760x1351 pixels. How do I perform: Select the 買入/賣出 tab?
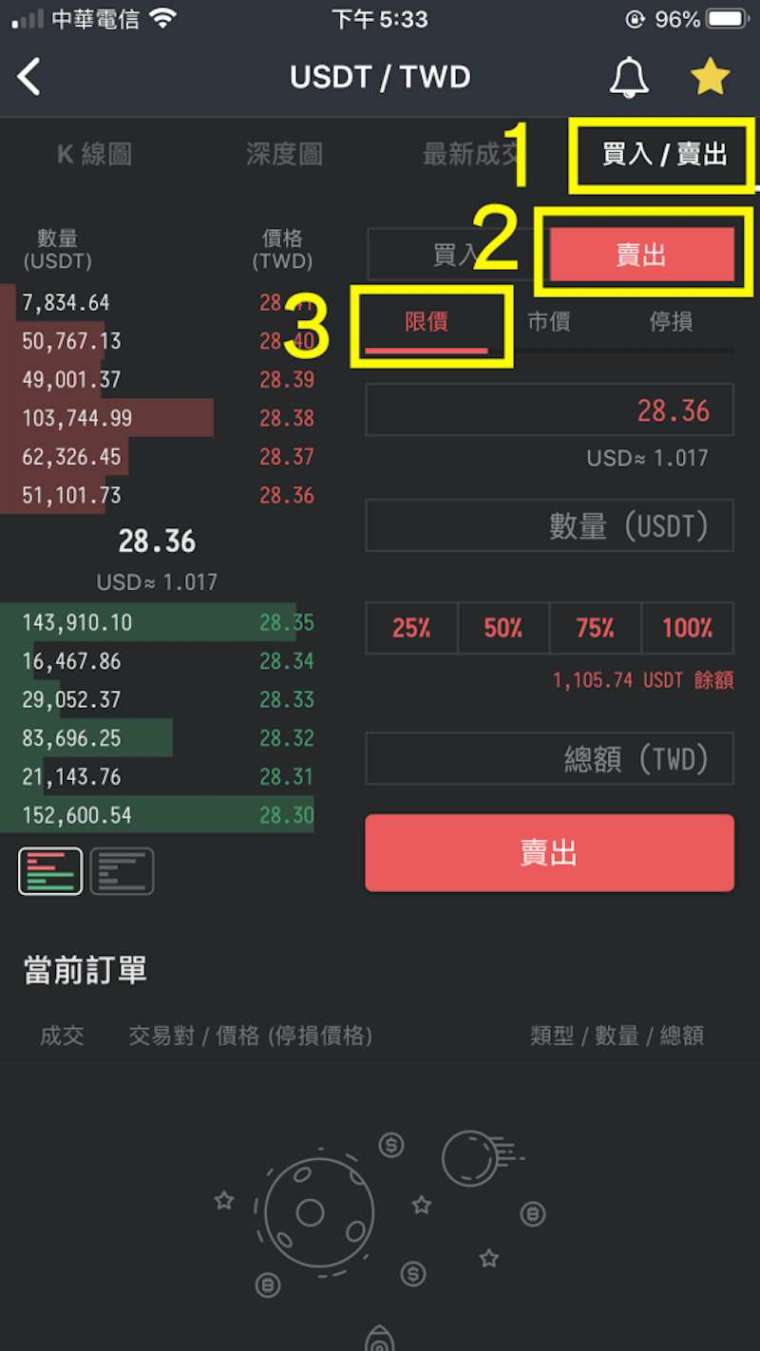[663, 155]
